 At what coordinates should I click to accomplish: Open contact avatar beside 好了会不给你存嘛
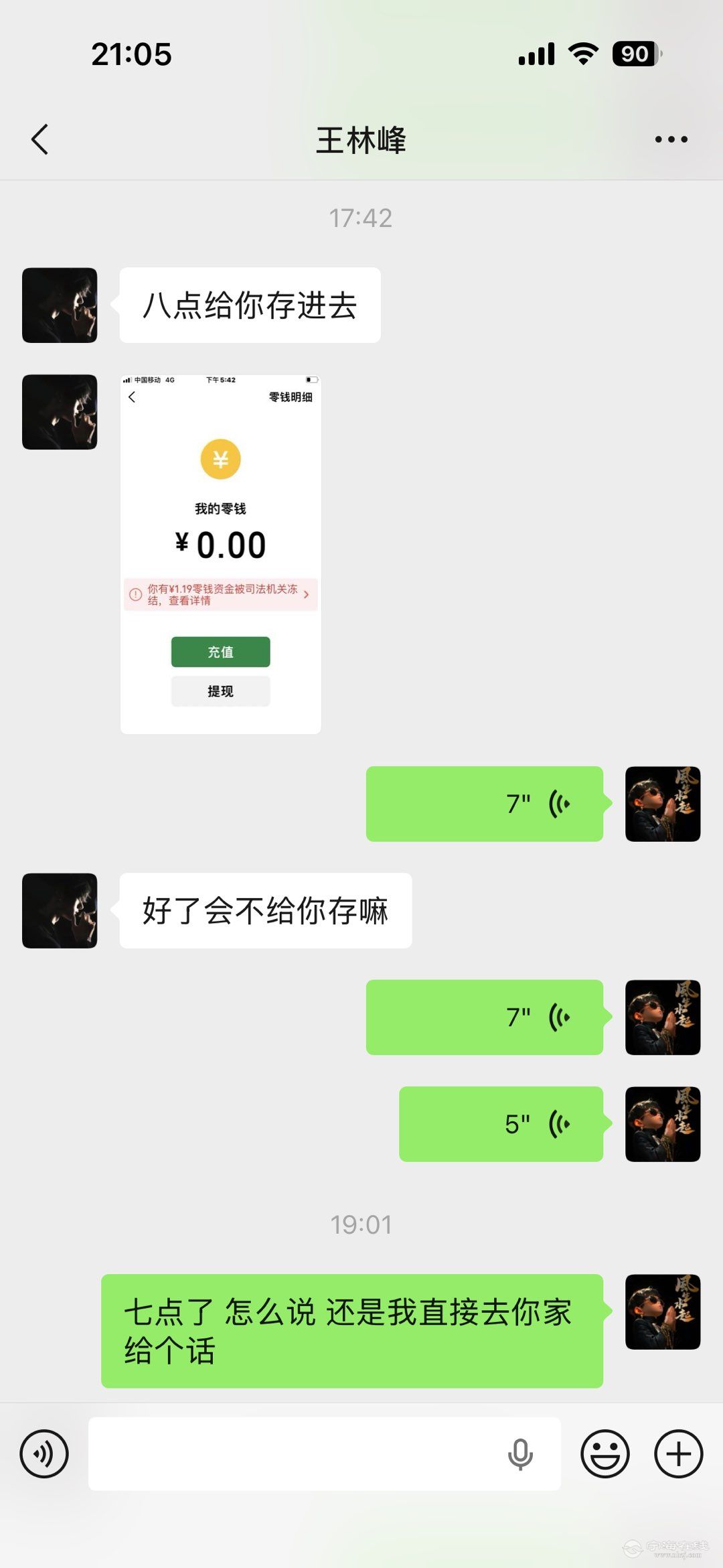click(x=60, y=910)
